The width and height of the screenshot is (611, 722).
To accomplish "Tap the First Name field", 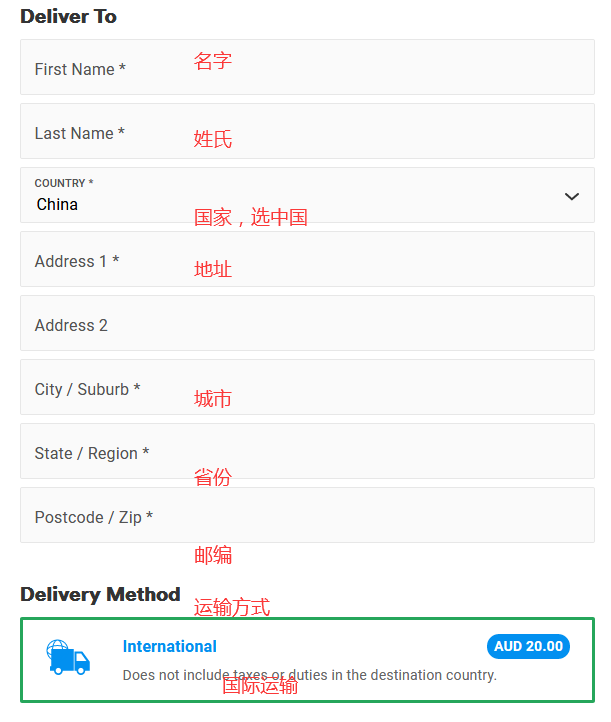I will click(x=307, y=68).
